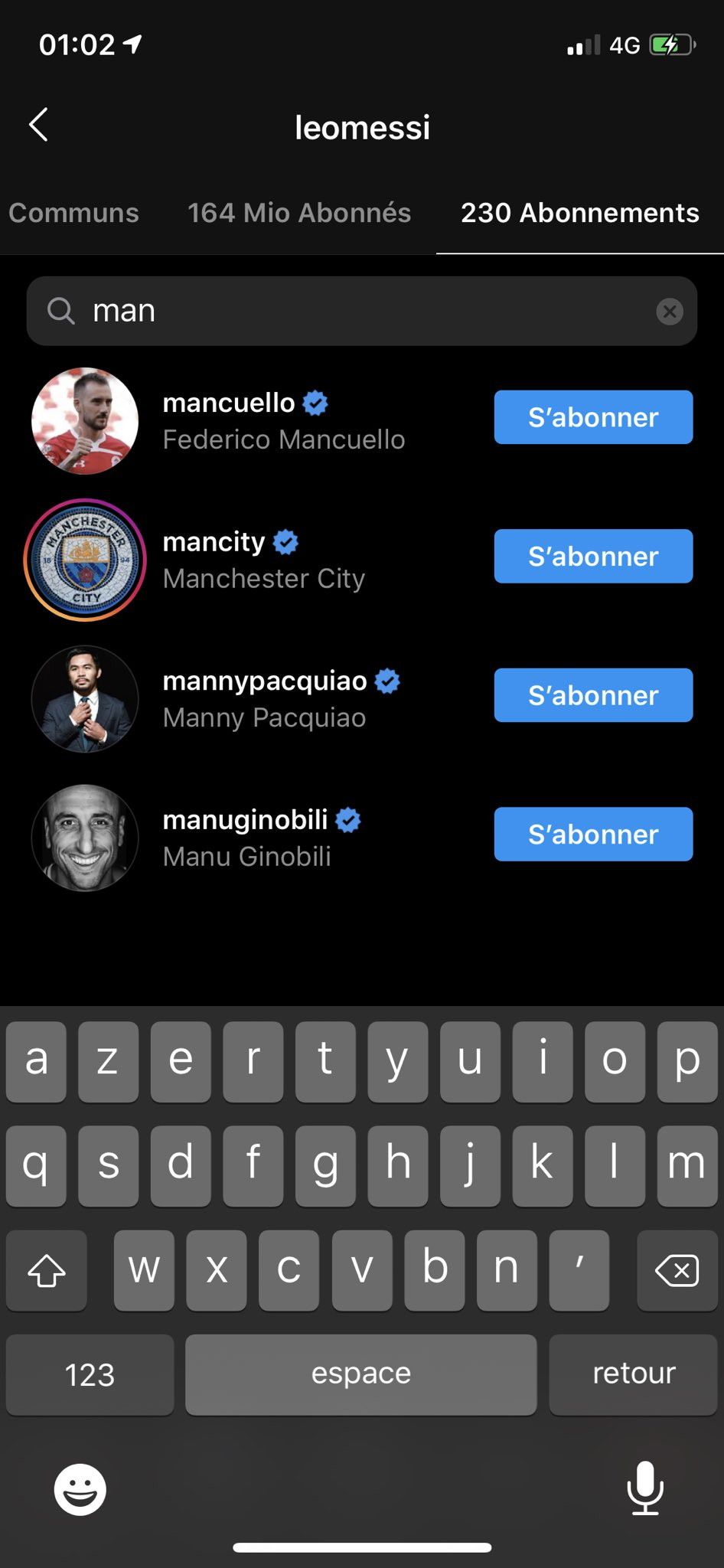
Task: View Manchester City's story ring avatar
Action: 85,560
